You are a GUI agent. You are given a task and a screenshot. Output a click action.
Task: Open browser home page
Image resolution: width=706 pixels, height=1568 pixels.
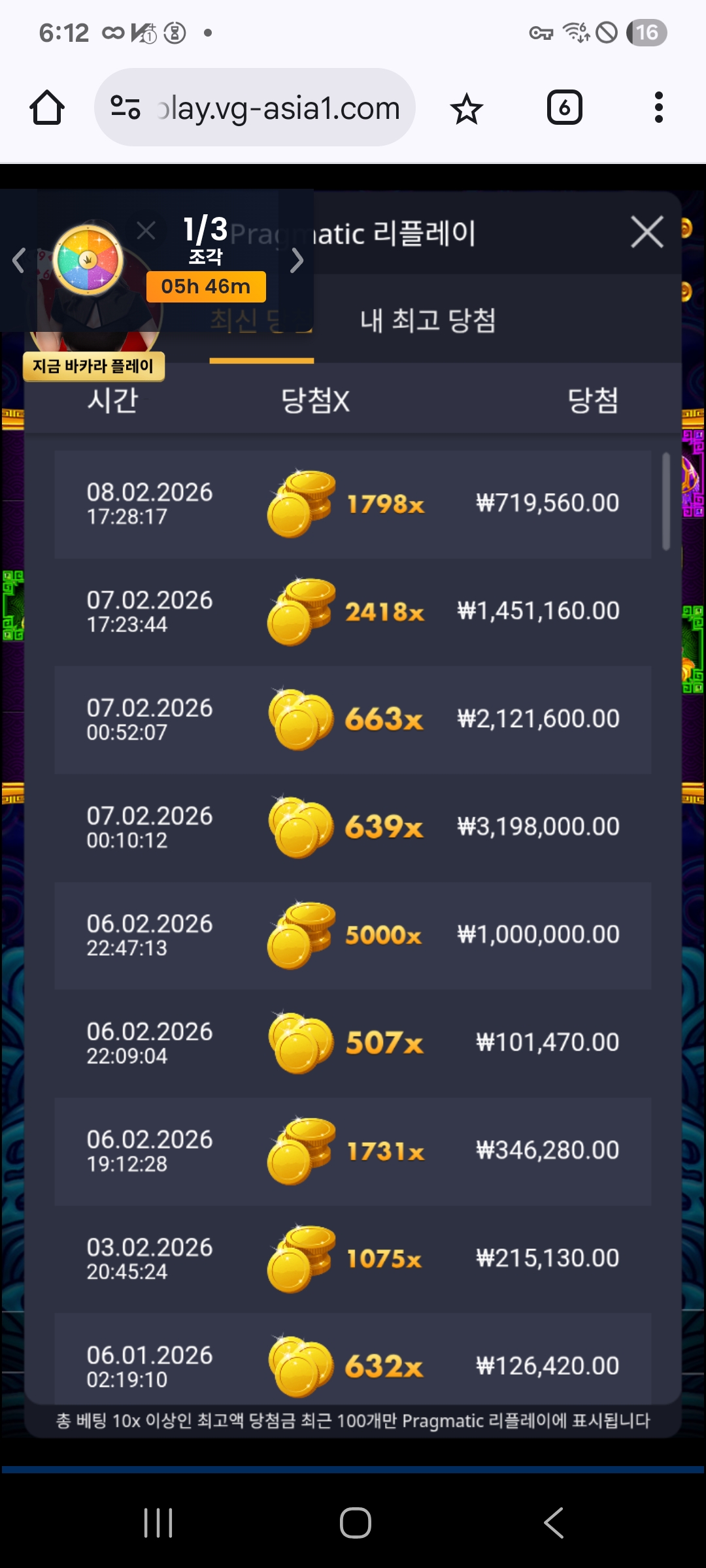click(47, 108)
